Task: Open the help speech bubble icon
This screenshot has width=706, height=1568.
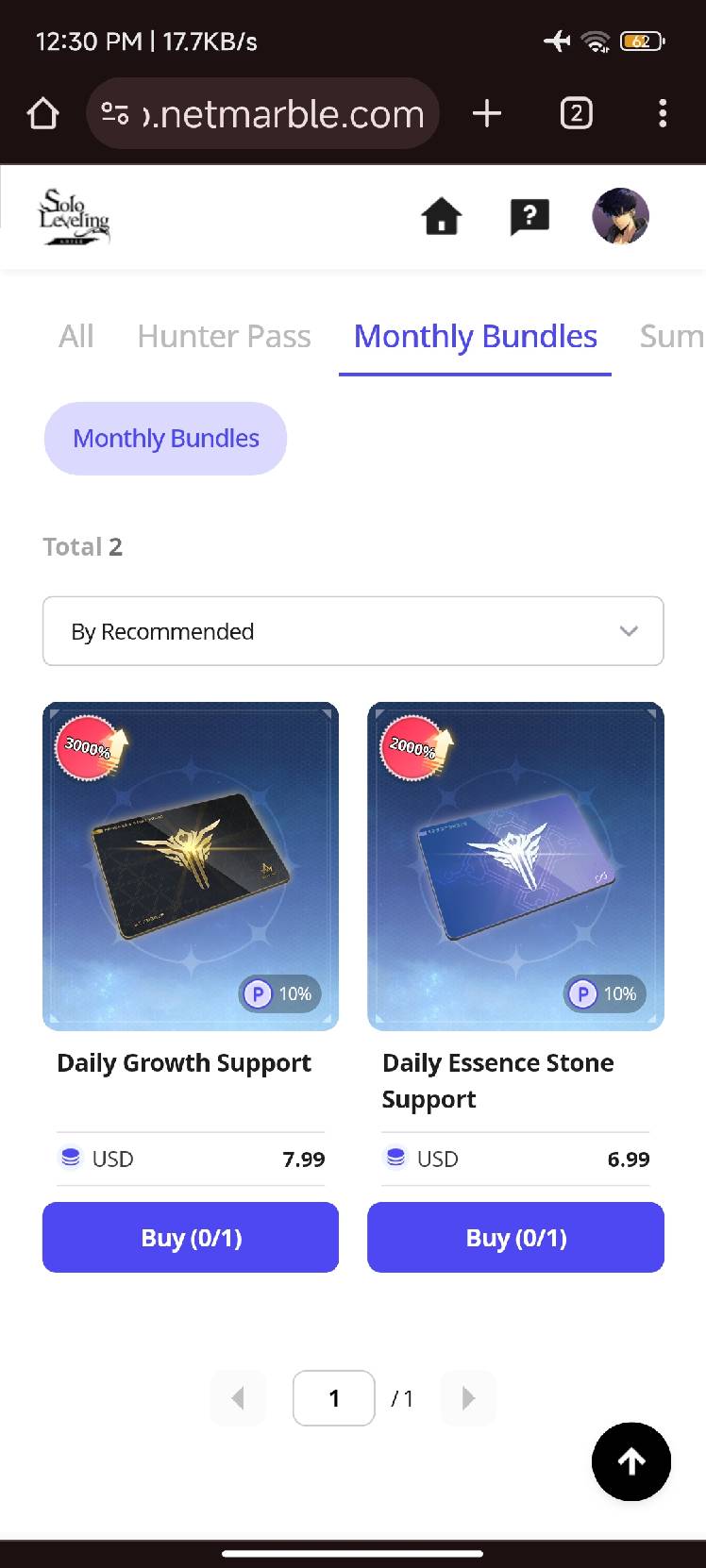Action: click(x=529, y=216)
